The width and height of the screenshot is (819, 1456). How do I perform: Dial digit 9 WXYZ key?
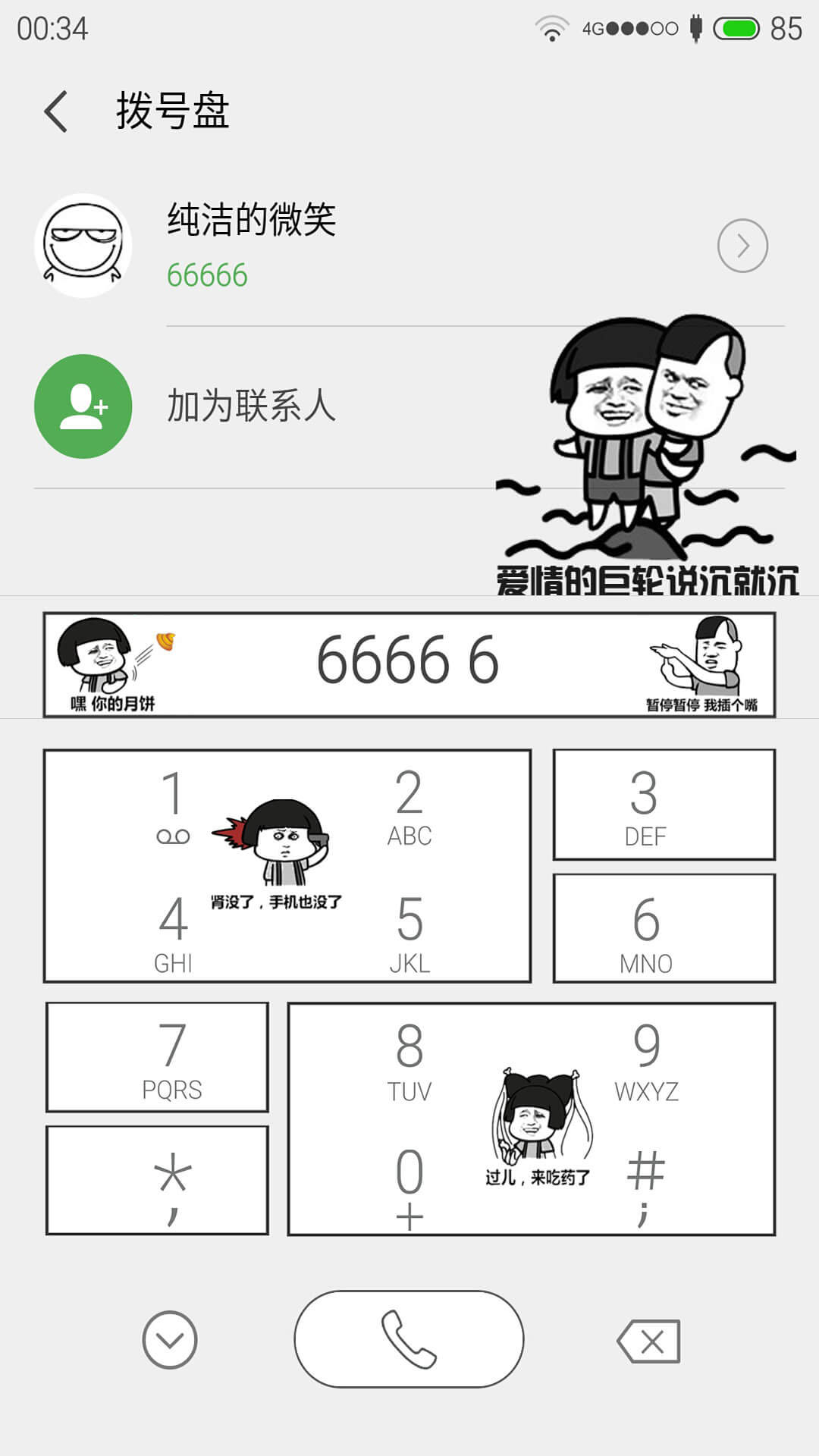(646, 1060)
